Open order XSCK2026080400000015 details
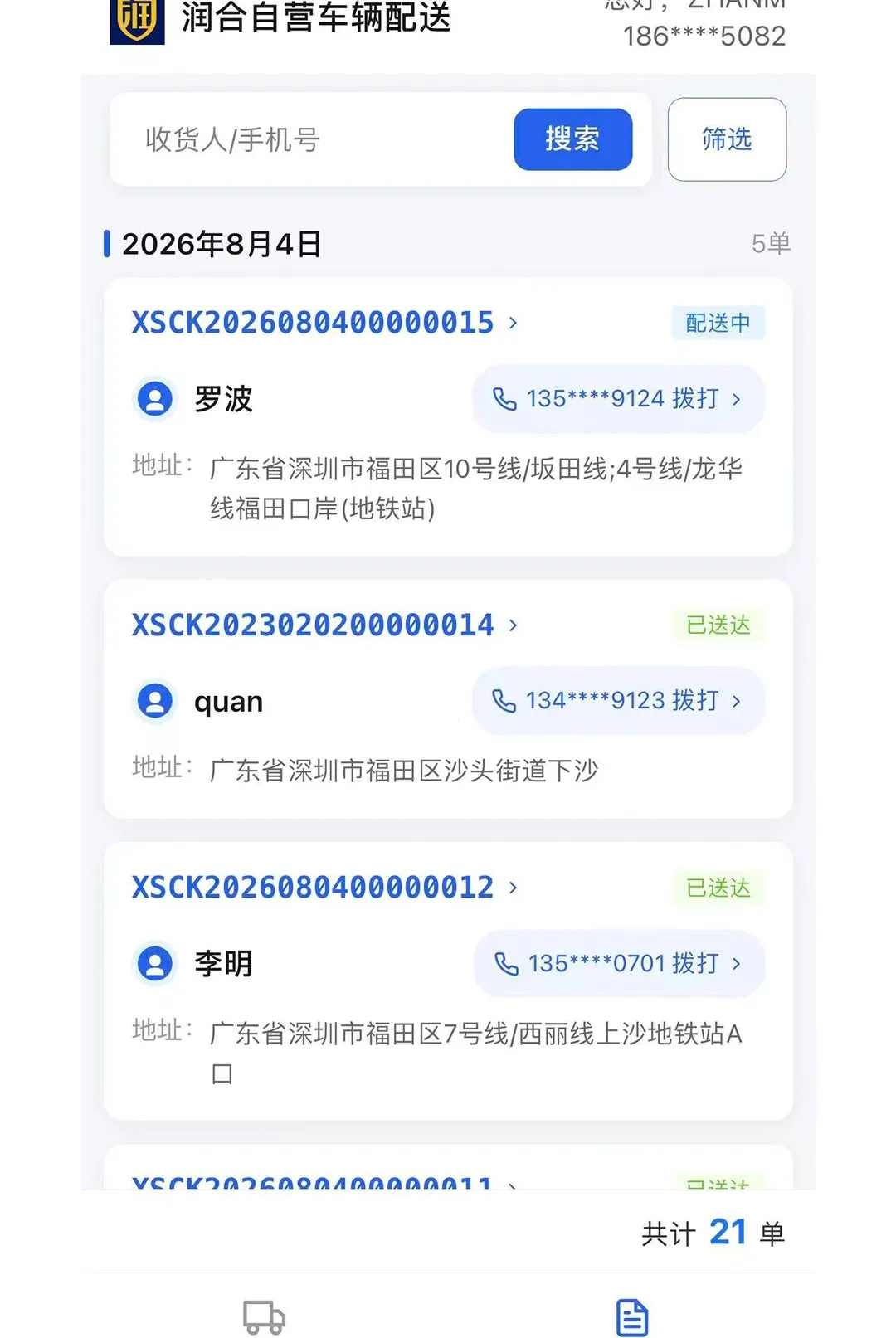Viewport: 896px width, 1338px height. coord(324,323)
